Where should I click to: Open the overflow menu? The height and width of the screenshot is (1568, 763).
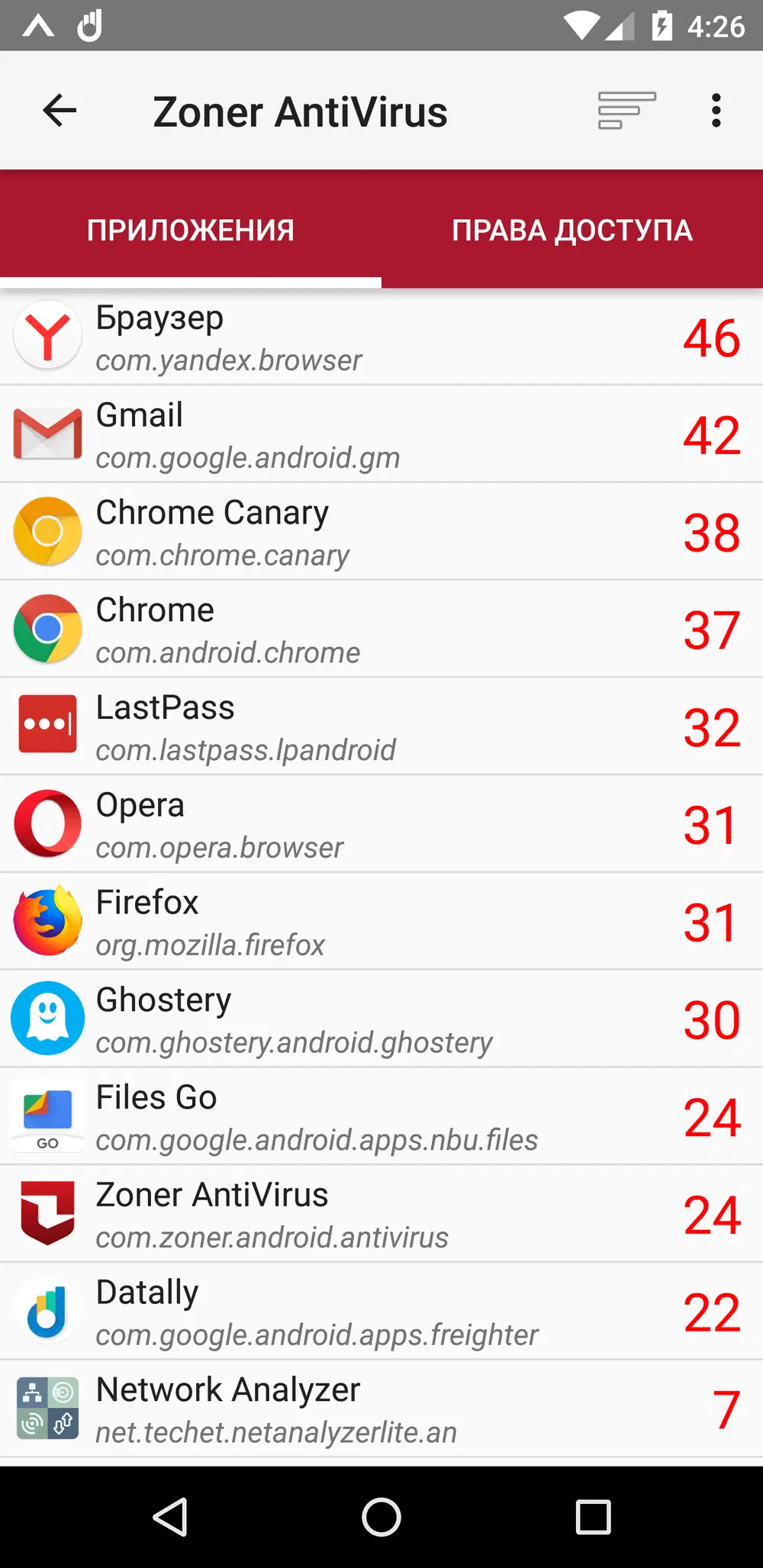pyautogui.click(x=716, y=111)
